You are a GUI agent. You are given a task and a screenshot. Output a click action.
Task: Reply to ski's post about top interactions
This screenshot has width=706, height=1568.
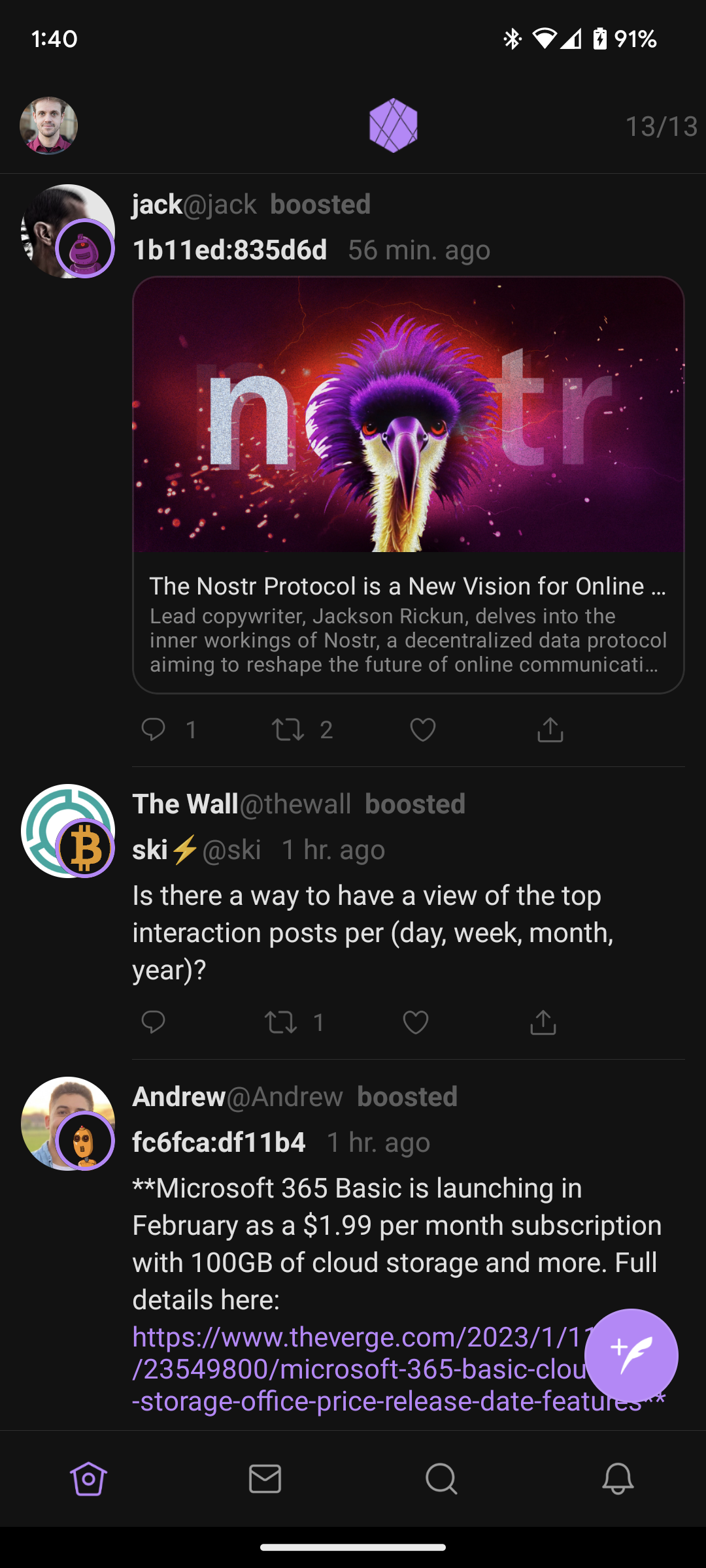point(154,1022)
